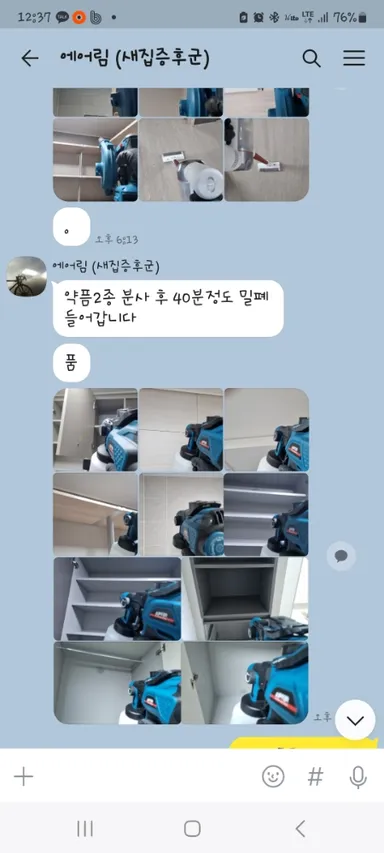Open the photo album sent at 오후 6:13

(181, 145)
